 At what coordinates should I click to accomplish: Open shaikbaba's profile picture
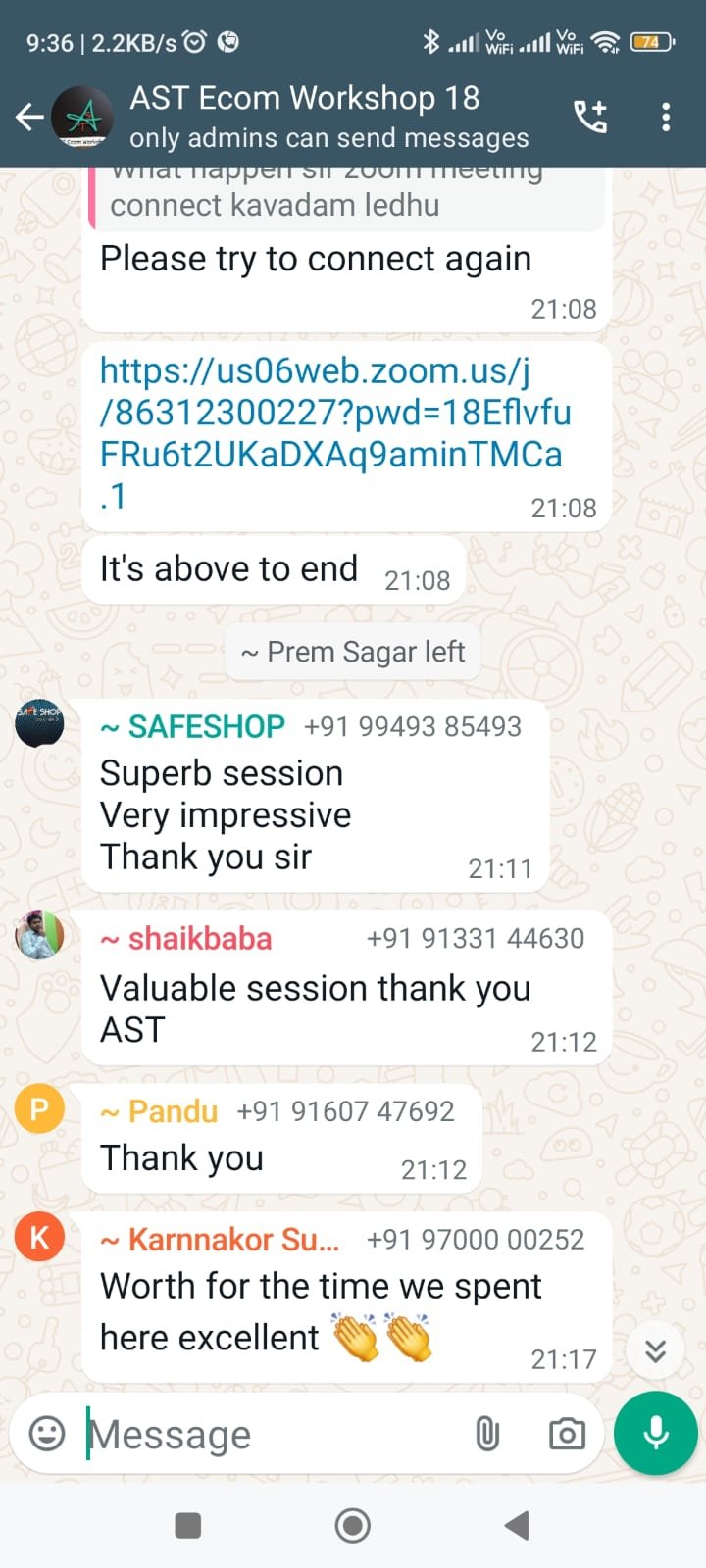click(x=39, y=935)
